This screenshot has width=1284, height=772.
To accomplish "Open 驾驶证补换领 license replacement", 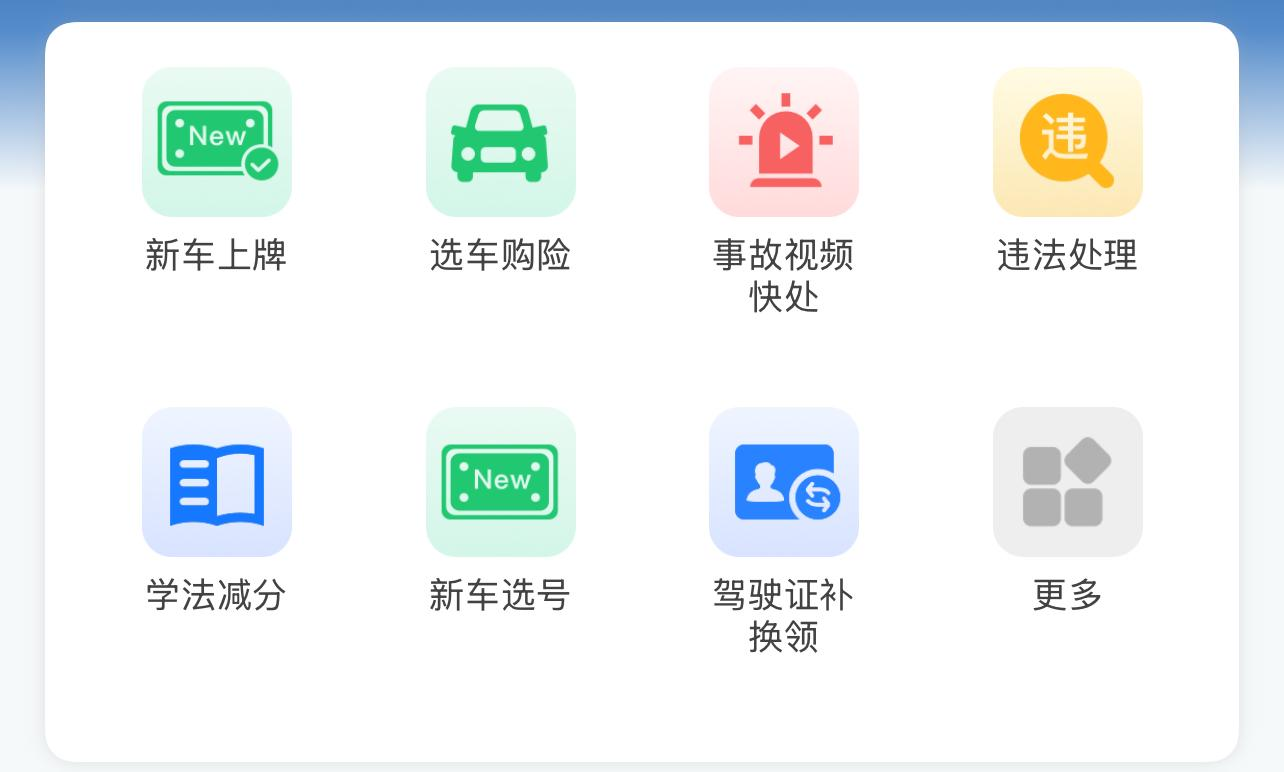I will [x=784, y=482].
